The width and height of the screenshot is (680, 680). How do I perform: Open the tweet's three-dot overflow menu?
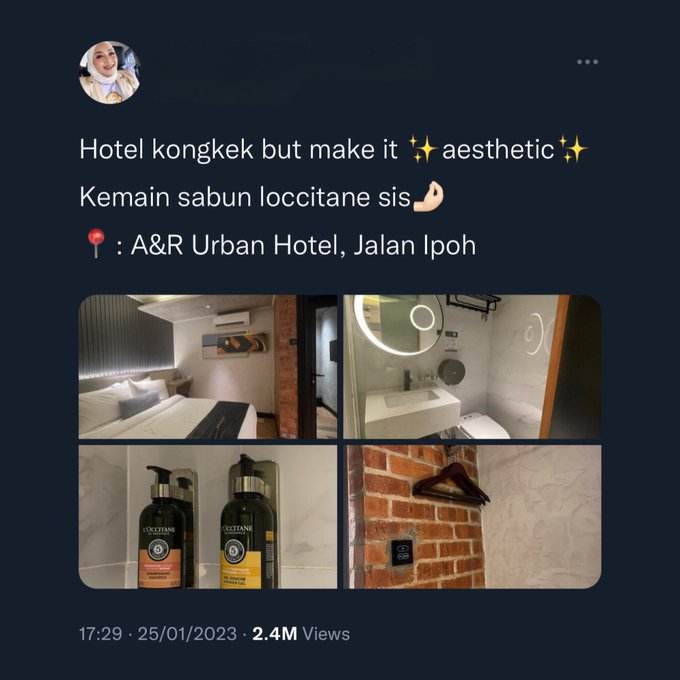[587, 62]
